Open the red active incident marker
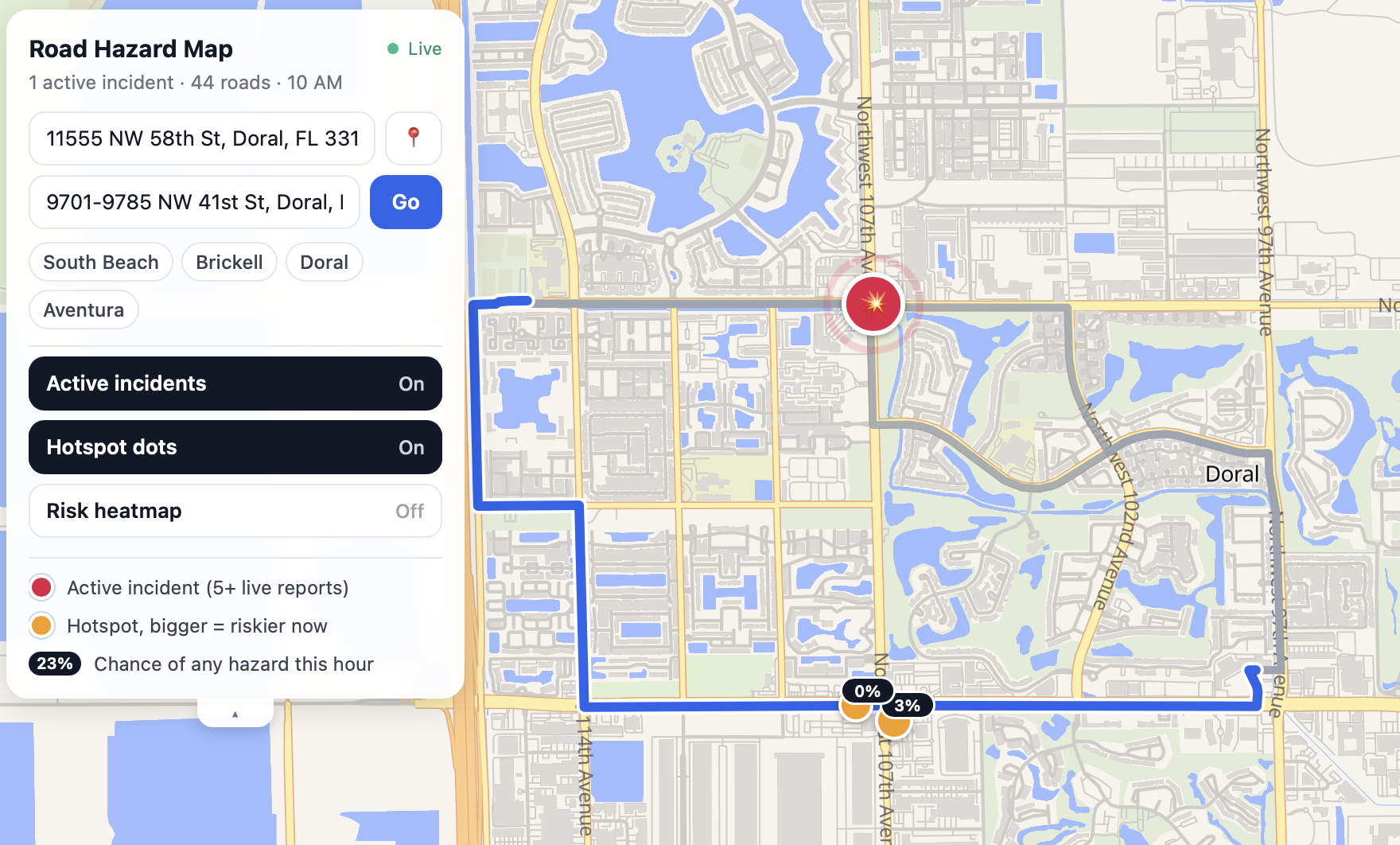The height and width of the screenshot is (845, 1400). click(873, 304)
